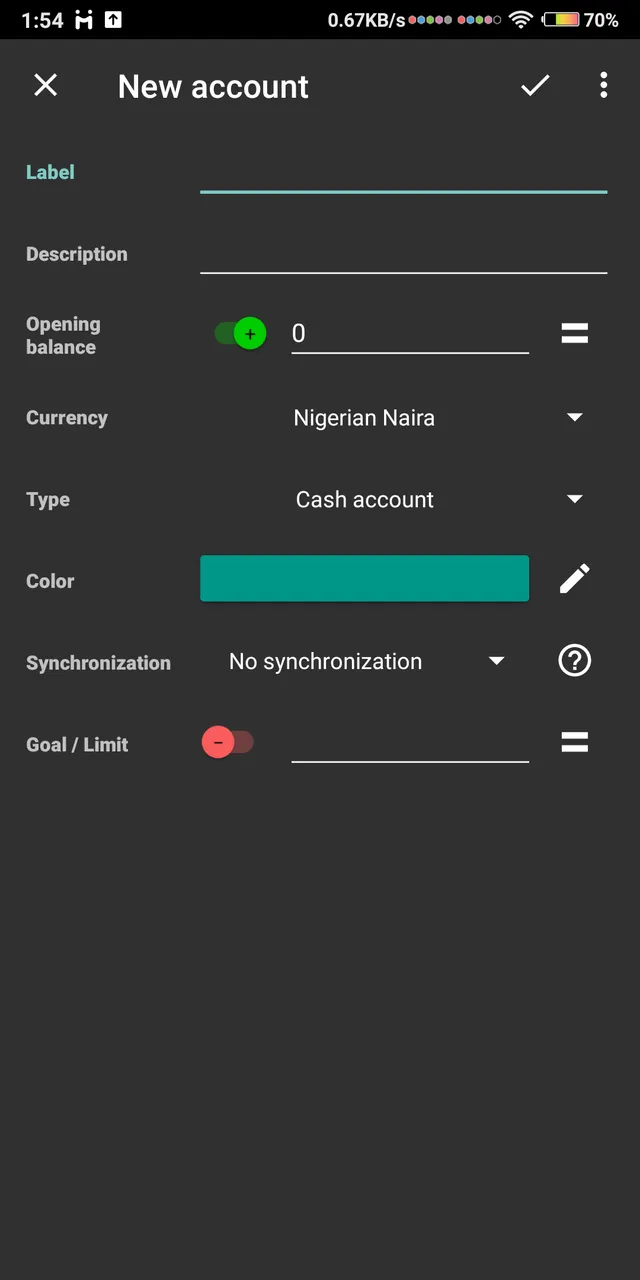Open the calculator beside Opening balance

575,334
